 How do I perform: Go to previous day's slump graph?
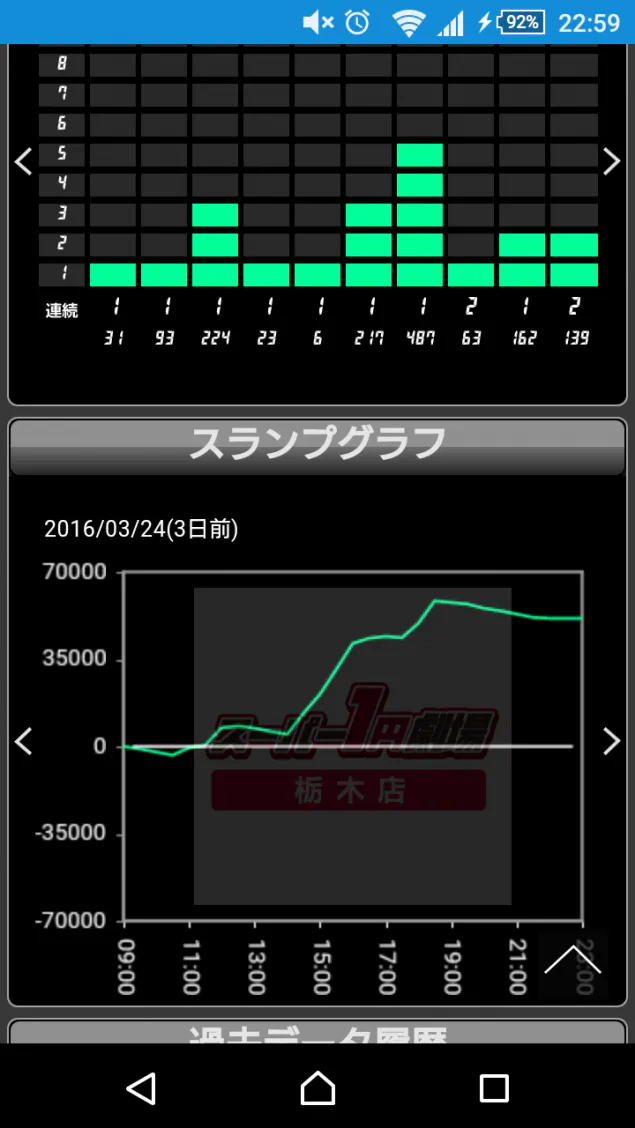point(24,742)
